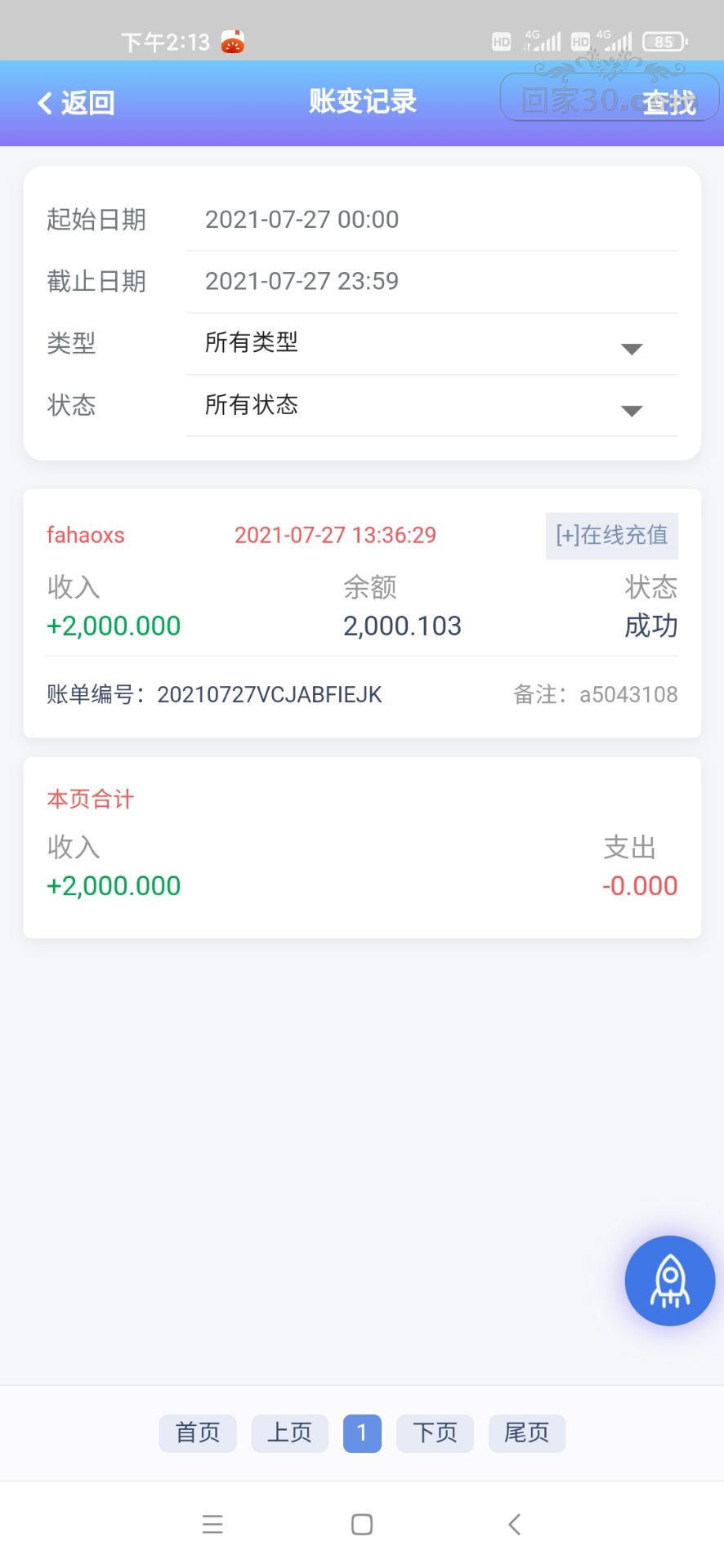Open recent apps from system navigation bar
Screen dimensions: 724x1568
click(212, 1524)
